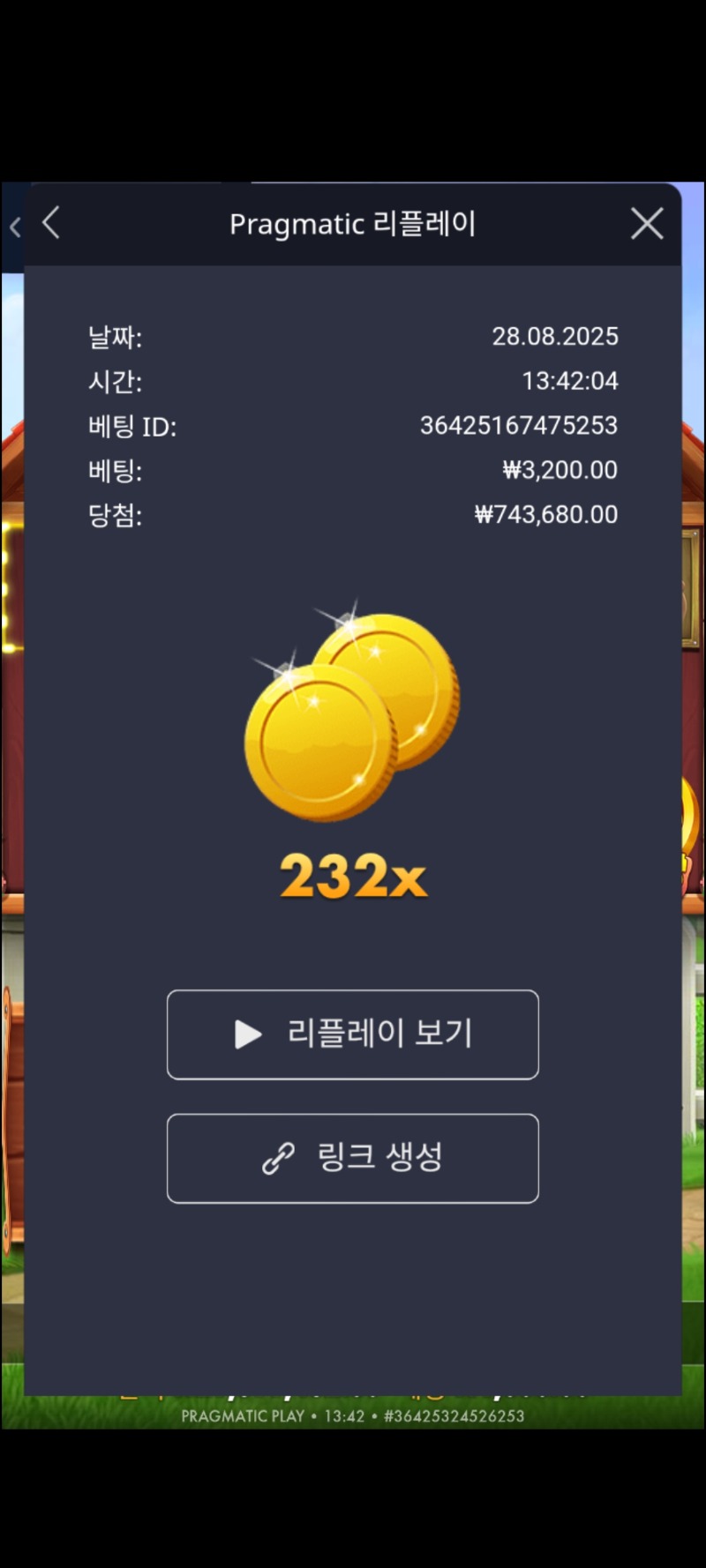The image size is (706, 1568).
Task: Tap the 리플레이 보기 button
Action: tap(353, 1034)
